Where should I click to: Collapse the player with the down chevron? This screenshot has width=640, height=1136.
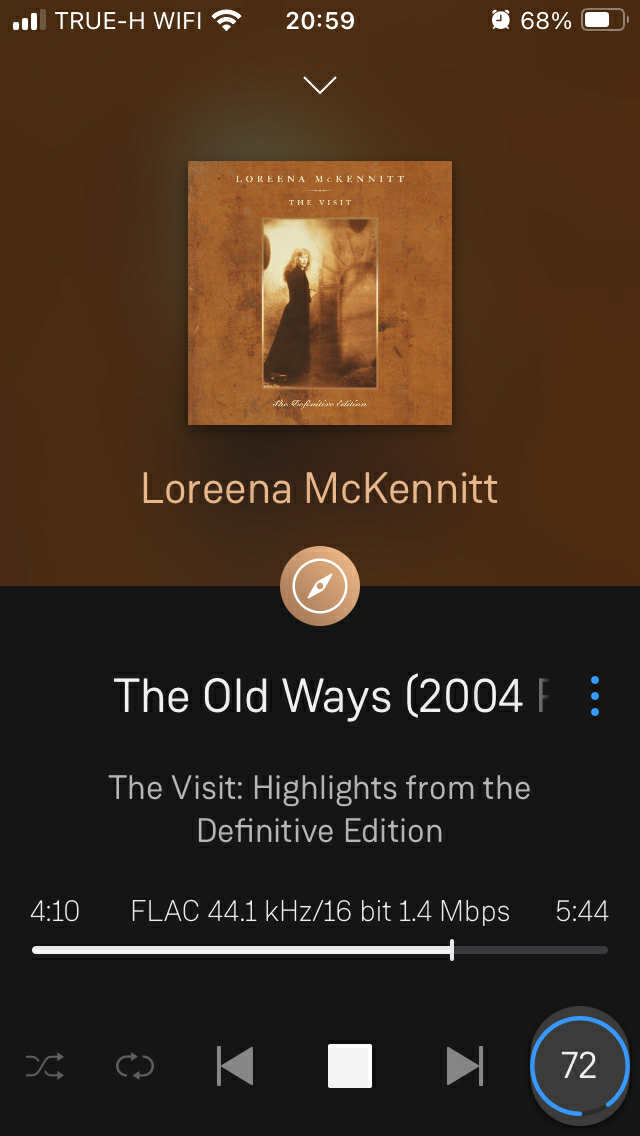pyautogui.click(x=320, y=85)
